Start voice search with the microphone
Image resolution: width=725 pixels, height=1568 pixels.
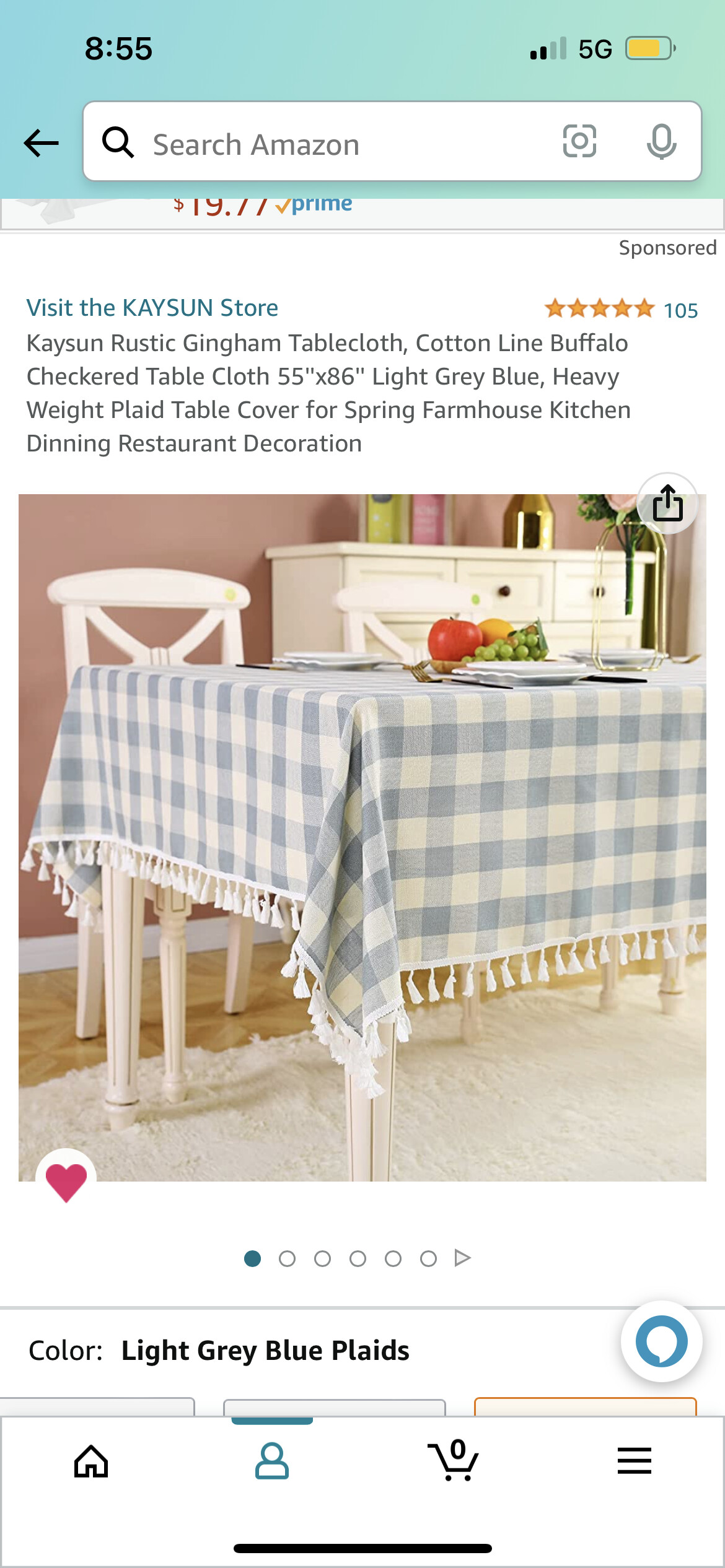[x=661, y=142]
